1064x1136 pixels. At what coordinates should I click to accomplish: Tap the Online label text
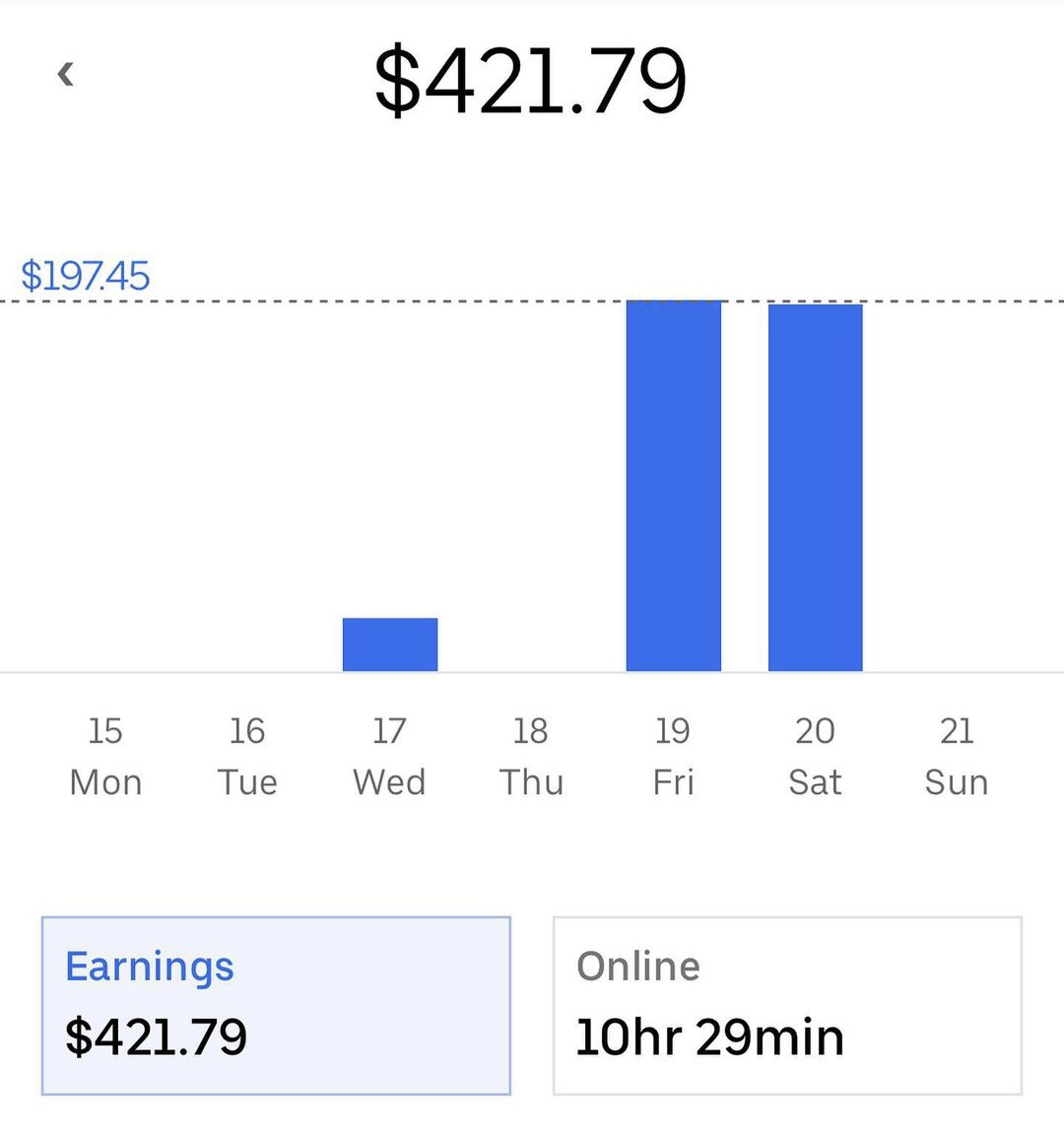click(637, 967)
